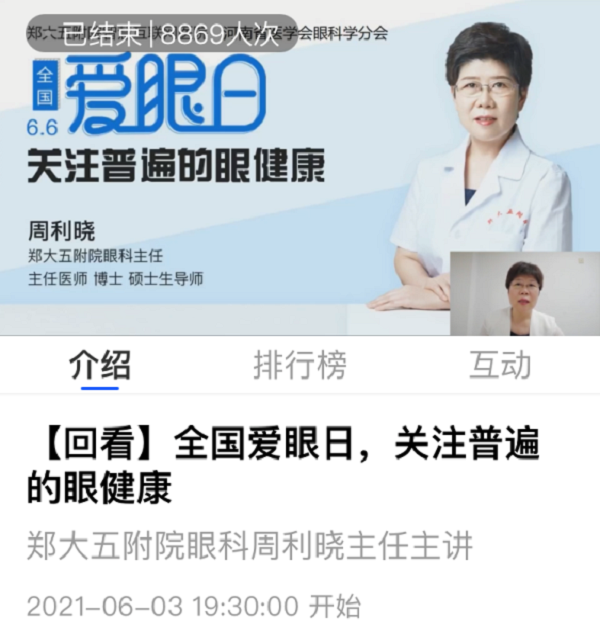Open the small speaker video window
The image size is (600, 628).
pyautogui.click(x=524, y=293)
